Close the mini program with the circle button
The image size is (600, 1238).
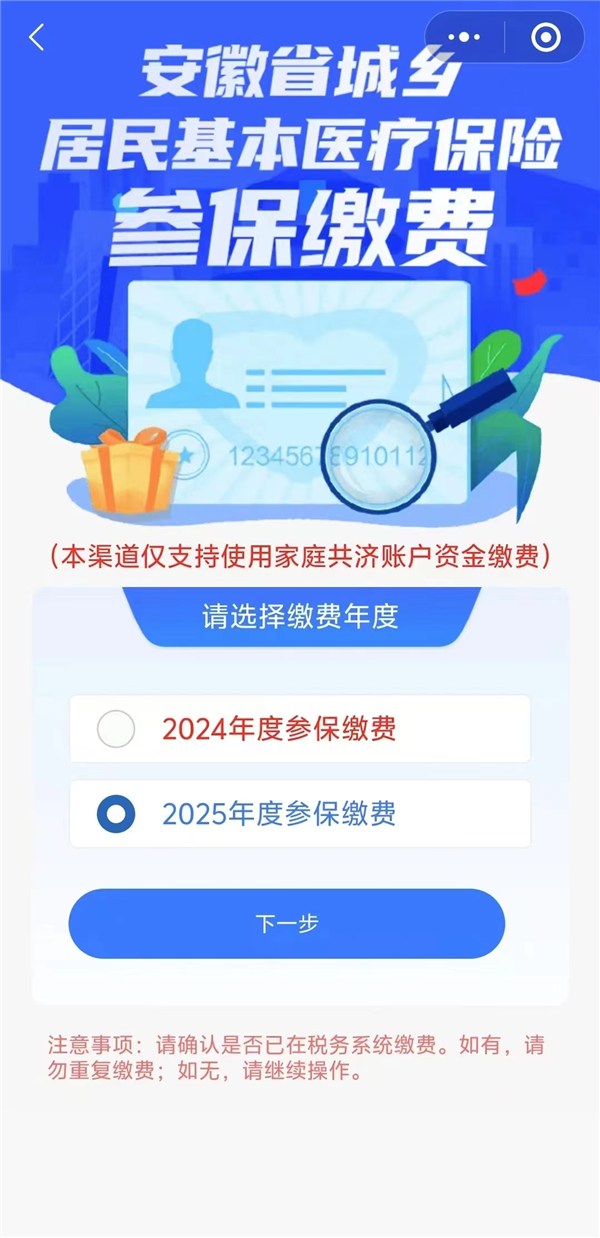[x=545, y=38]
